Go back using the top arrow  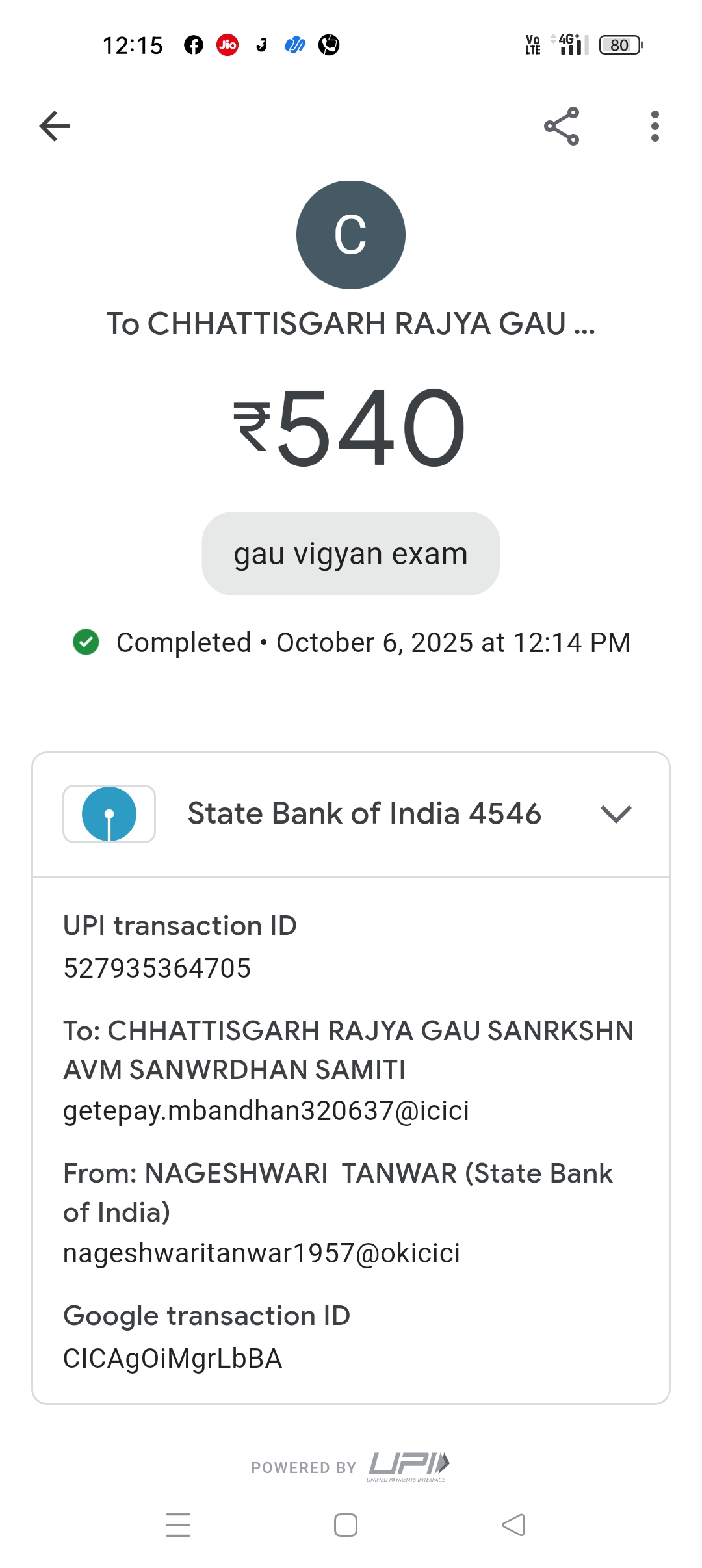(55, 126)
